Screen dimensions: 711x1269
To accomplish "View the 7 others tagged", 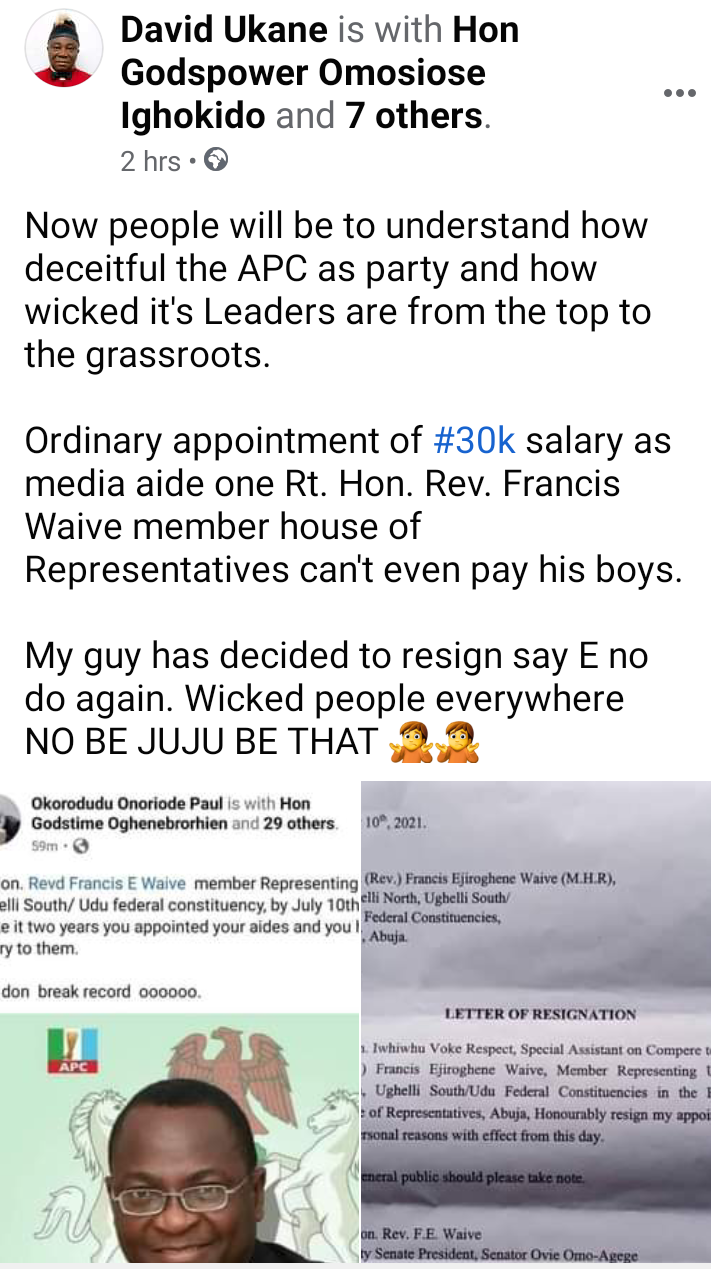I will click(x=413, y=117).
